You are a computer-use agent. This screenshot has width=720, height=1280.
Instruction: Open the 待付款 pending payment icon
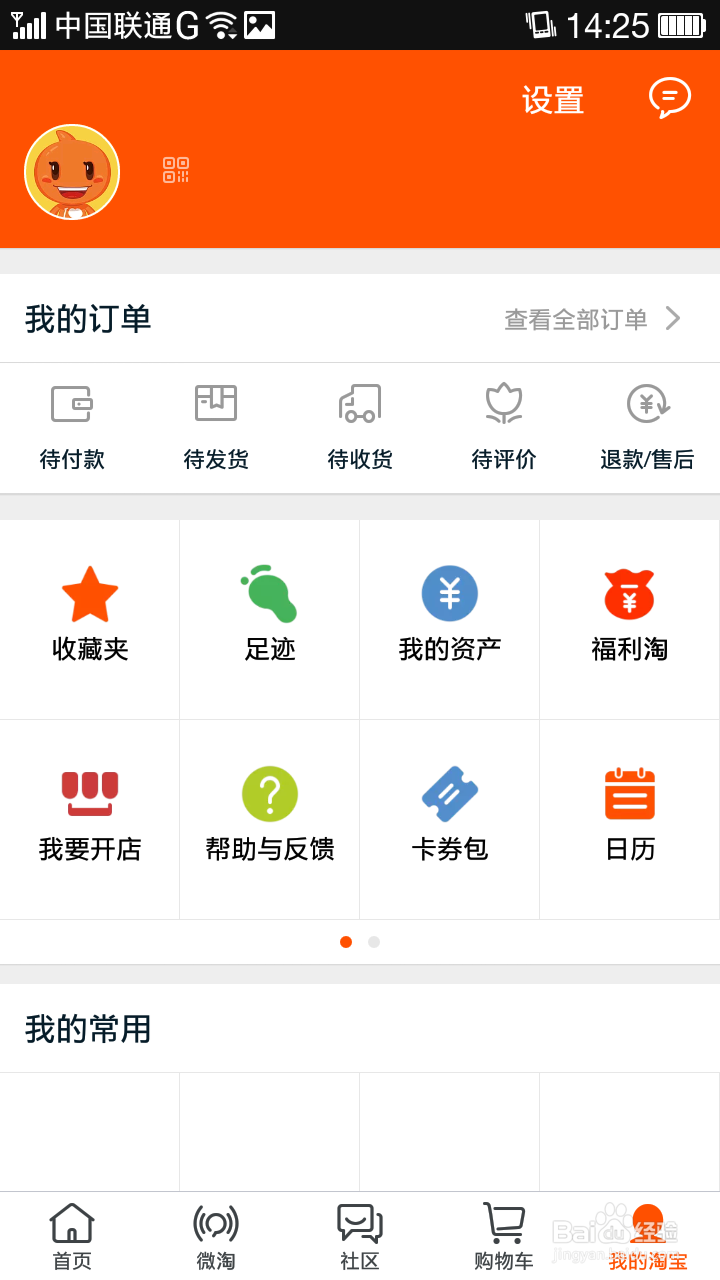click(x=71, y=428)
